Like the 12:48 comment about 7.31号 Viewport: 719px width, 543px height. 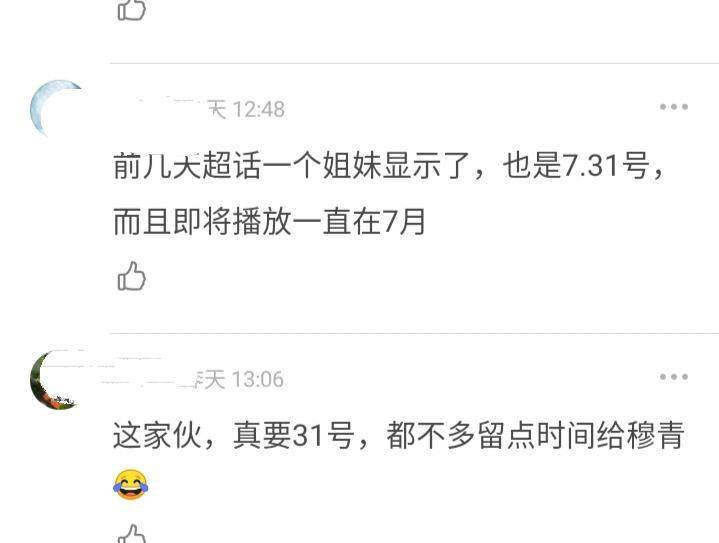point(131,275)
